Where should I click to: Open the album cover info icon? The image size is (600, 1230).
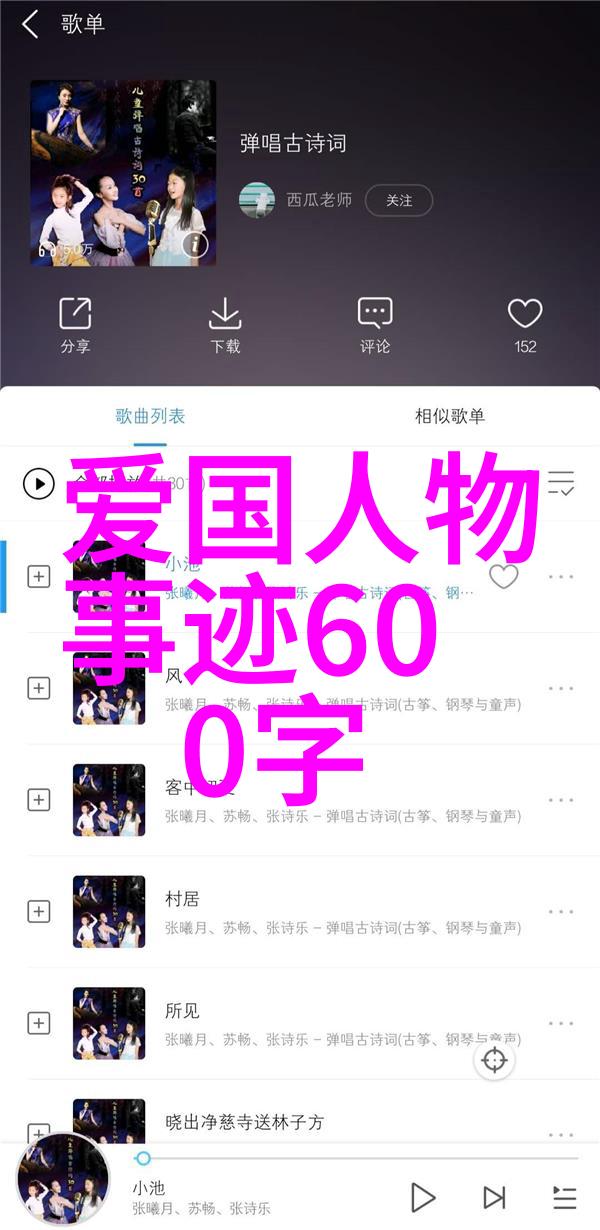pos(196,245)
